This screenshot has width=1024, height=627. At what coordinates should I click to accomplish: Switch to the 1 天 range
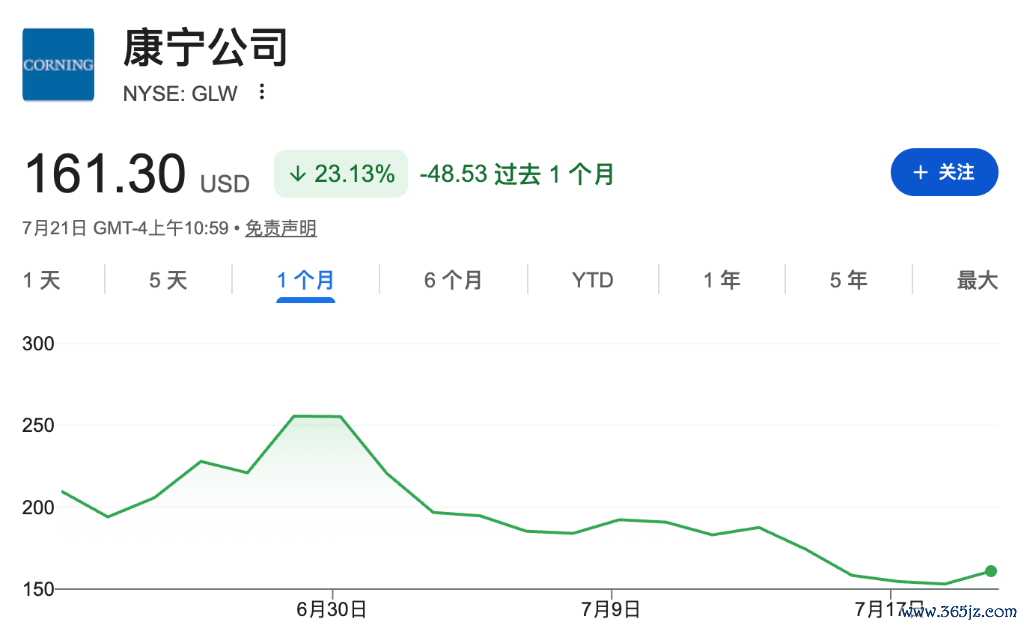coord(42,280)
